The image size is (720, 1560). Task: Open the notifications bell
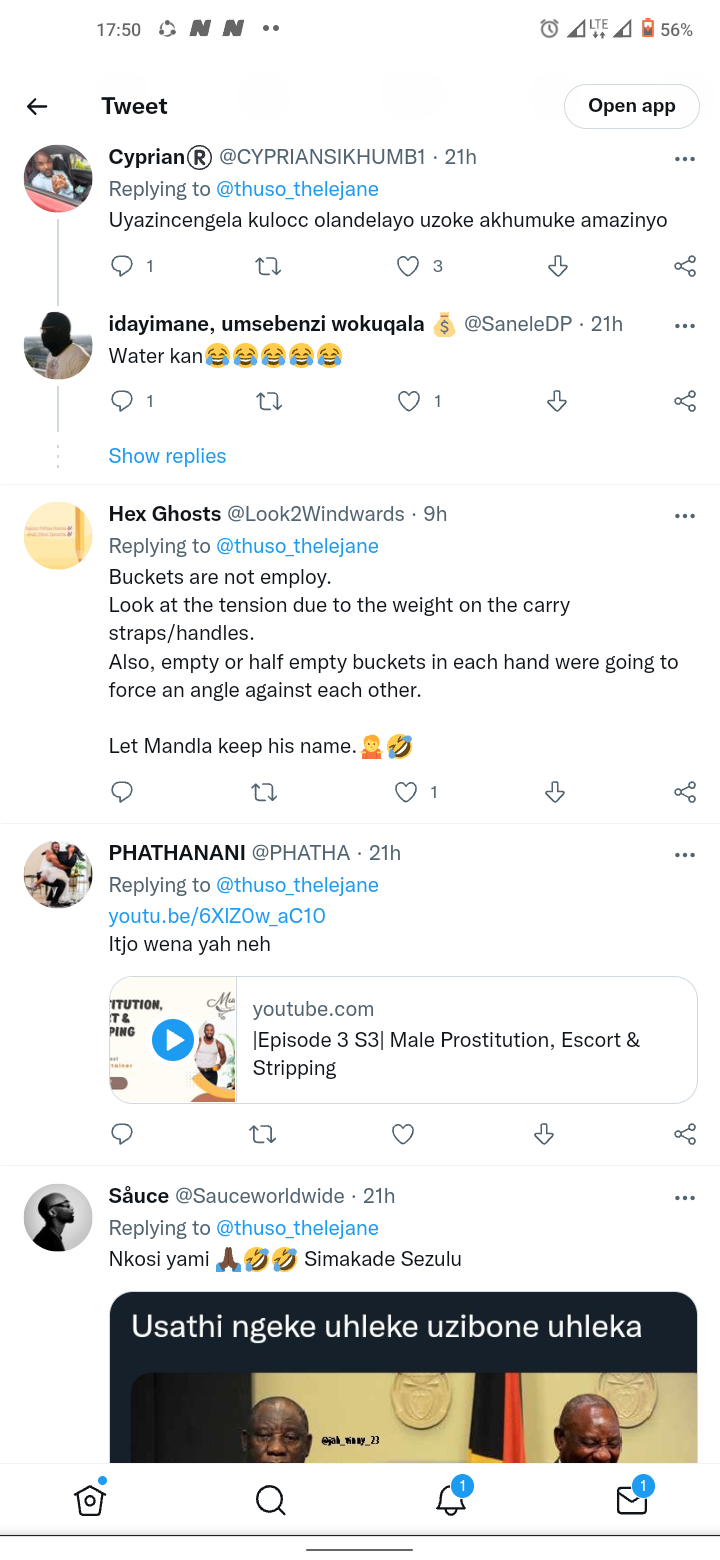tap(451, 1499)
